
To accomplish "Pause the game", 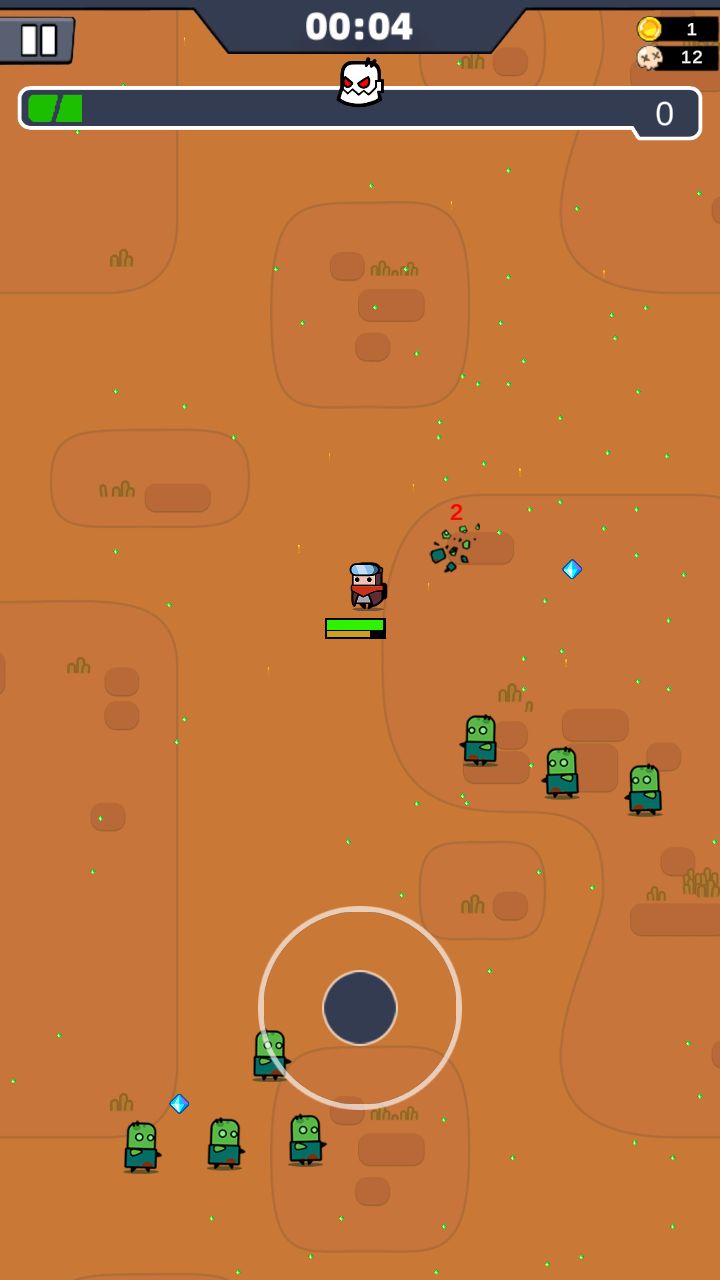I will 37,40.
